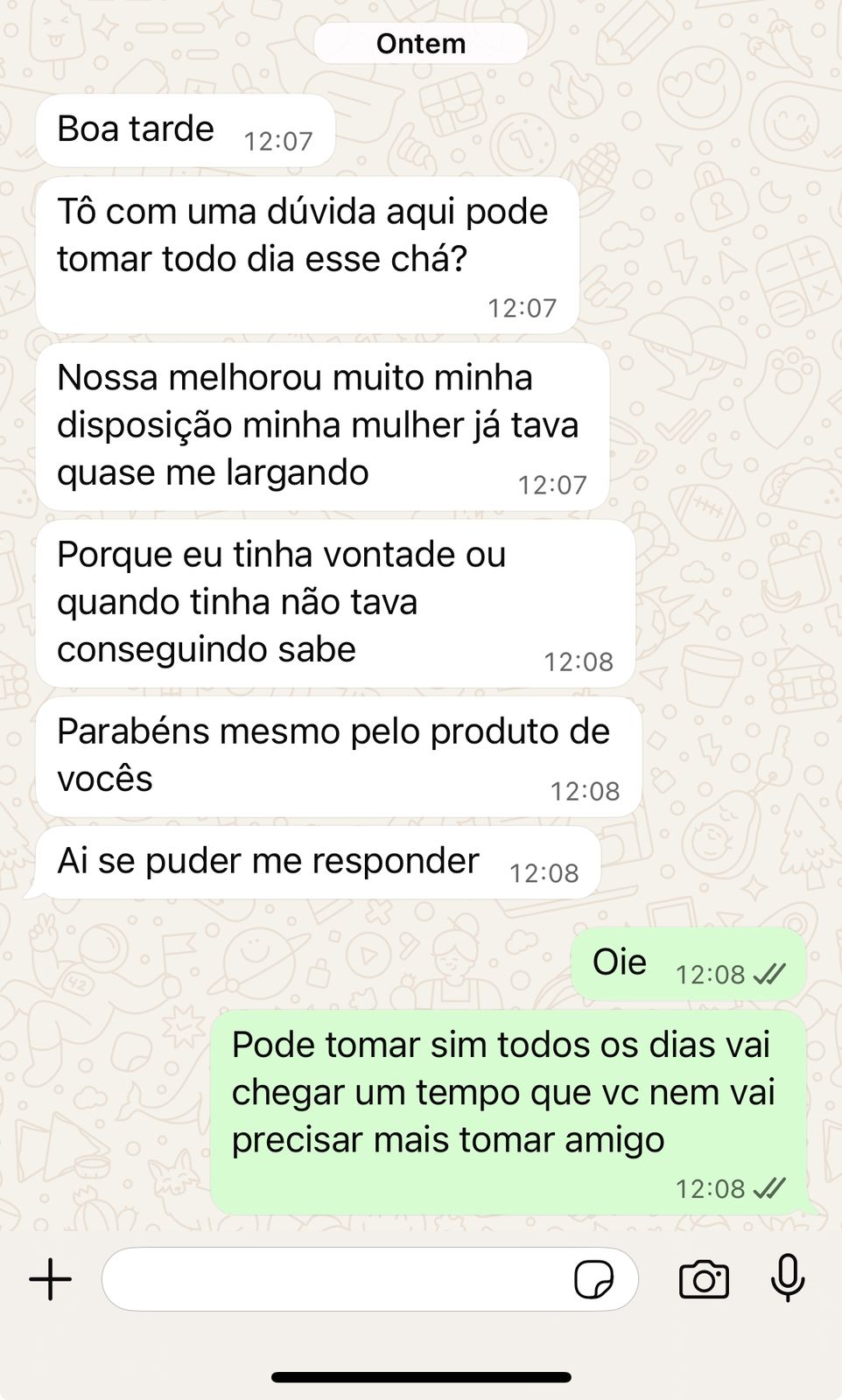
Task: Tap the message input field
Action: coord(333,1279)
